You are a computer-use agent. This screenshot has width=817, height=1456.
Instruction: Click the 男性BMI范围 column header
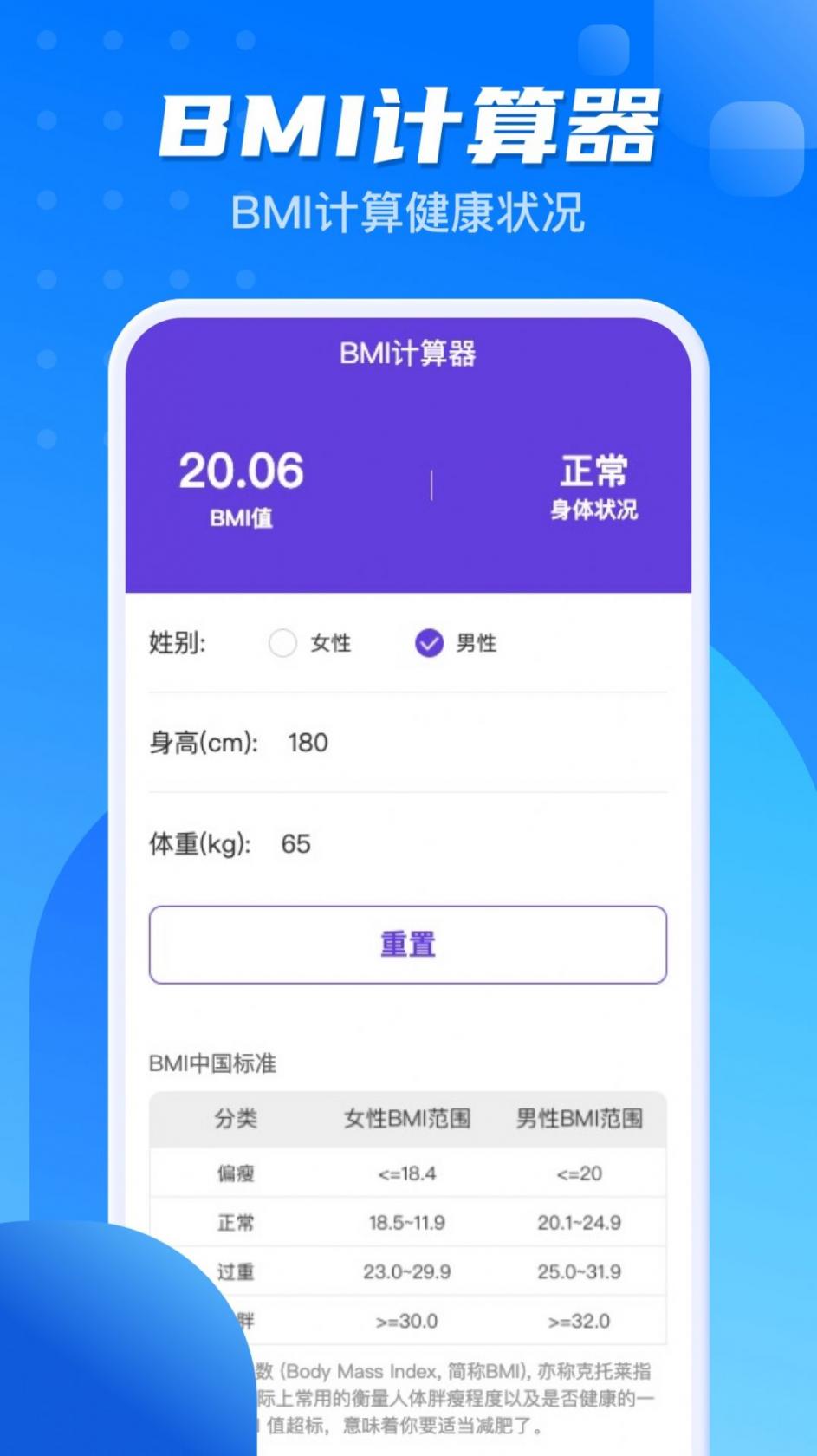[579, 1119]
